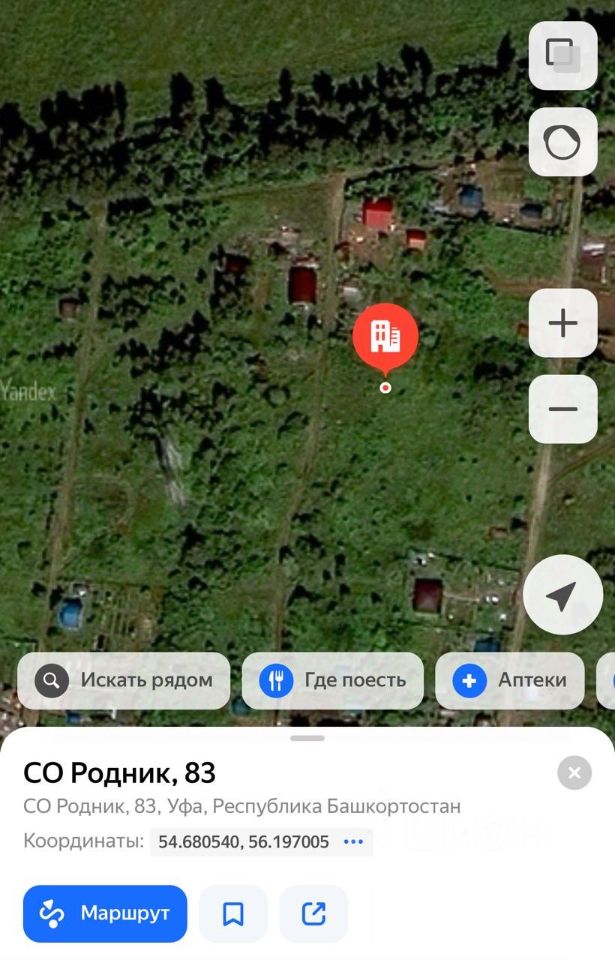
Task: Bookmark СО Родник, 83
Action: click(233, 913)
